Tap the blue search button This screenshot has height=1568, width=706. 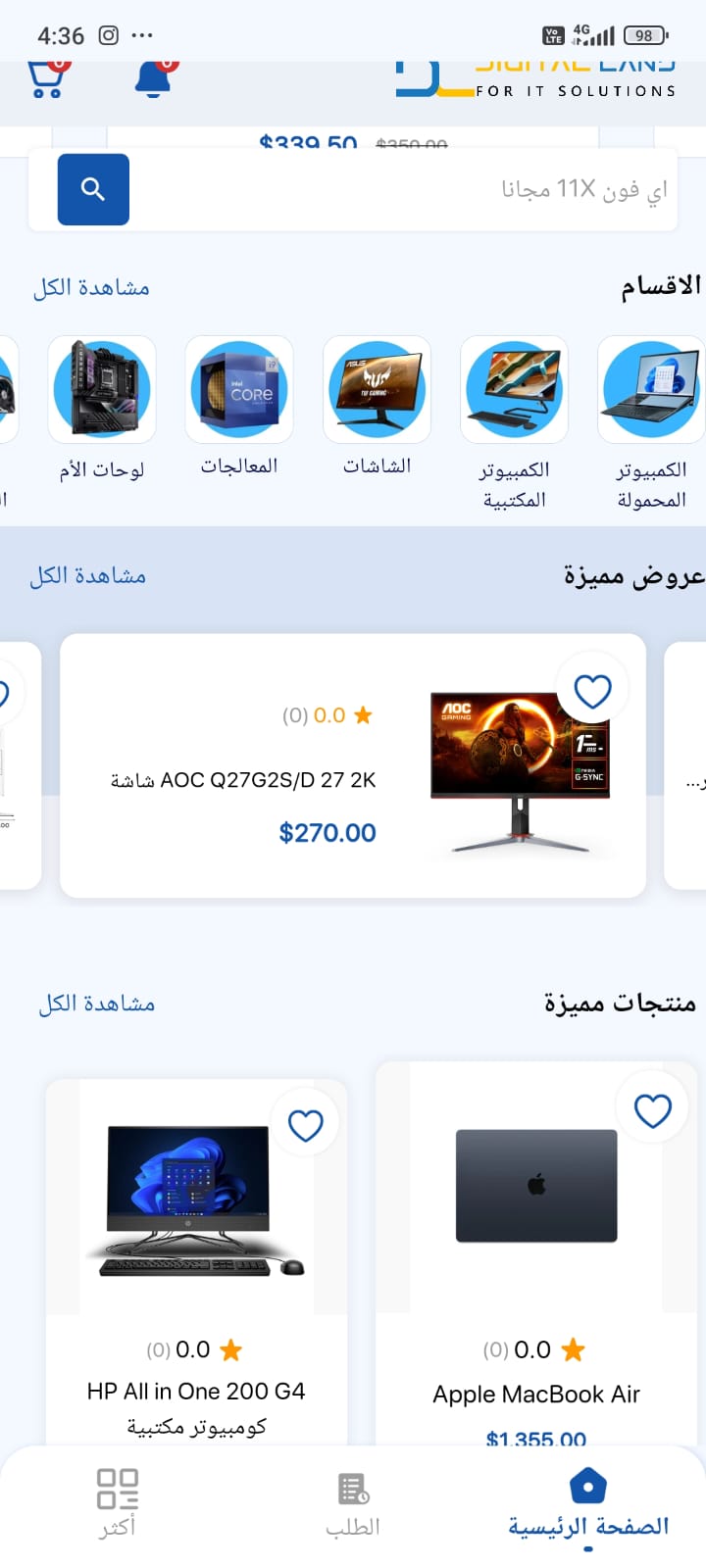93,189
